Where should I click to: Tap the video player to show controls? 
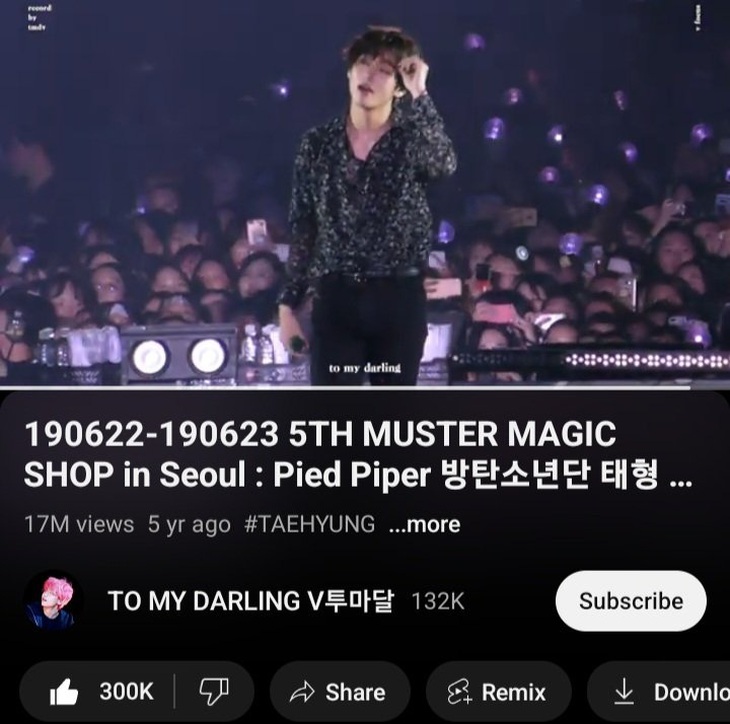365,195
